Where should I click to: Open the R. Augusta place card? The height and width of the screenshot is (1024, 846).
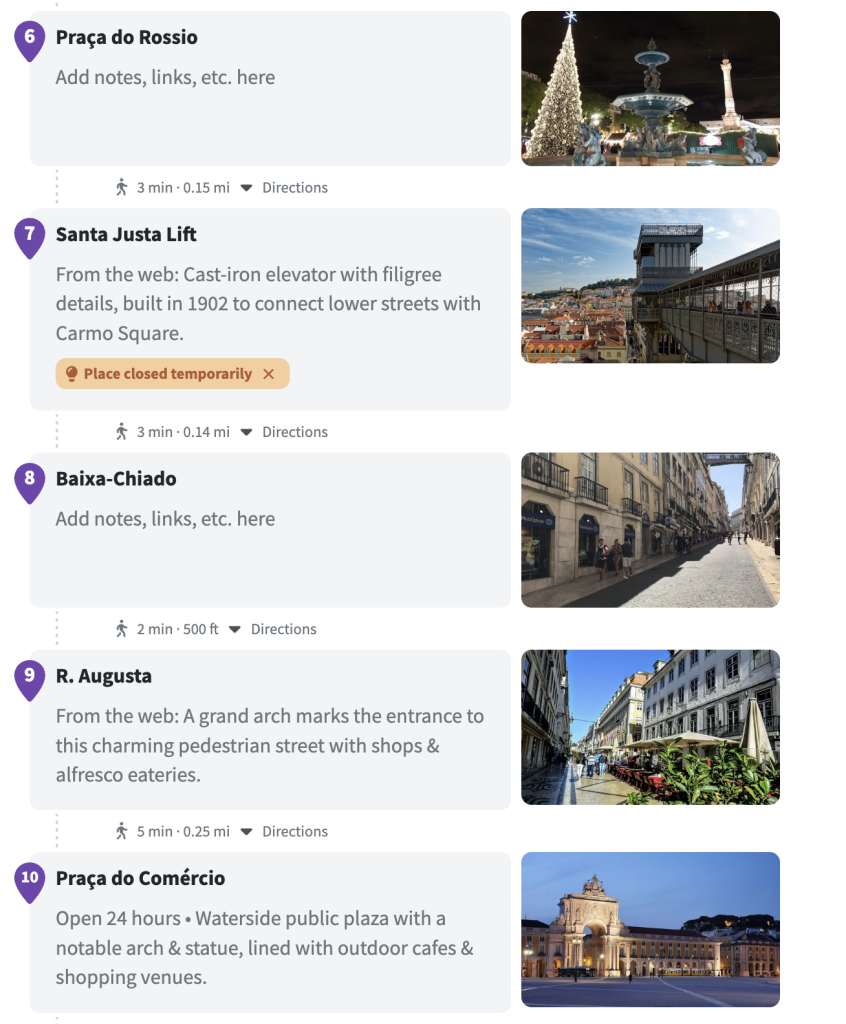[x=104, y=676]
